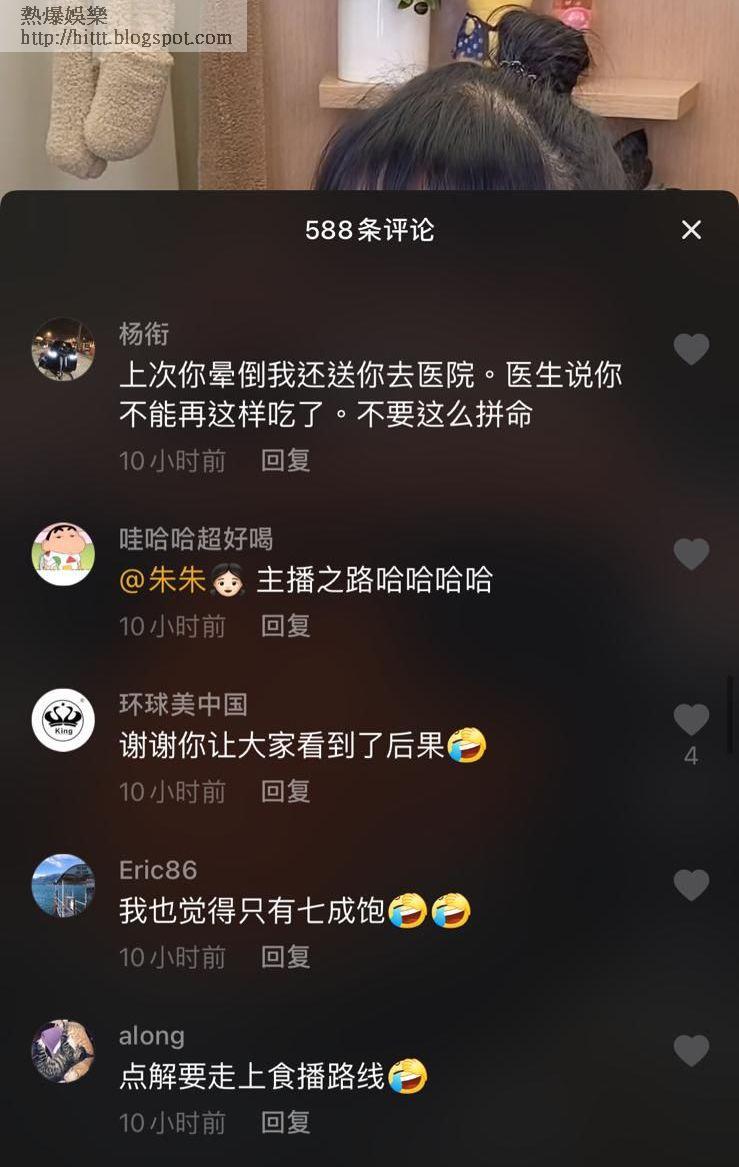Reply to 环球美中国's comment
Viewport: 739px width, 1167px height.
point(286,792)
